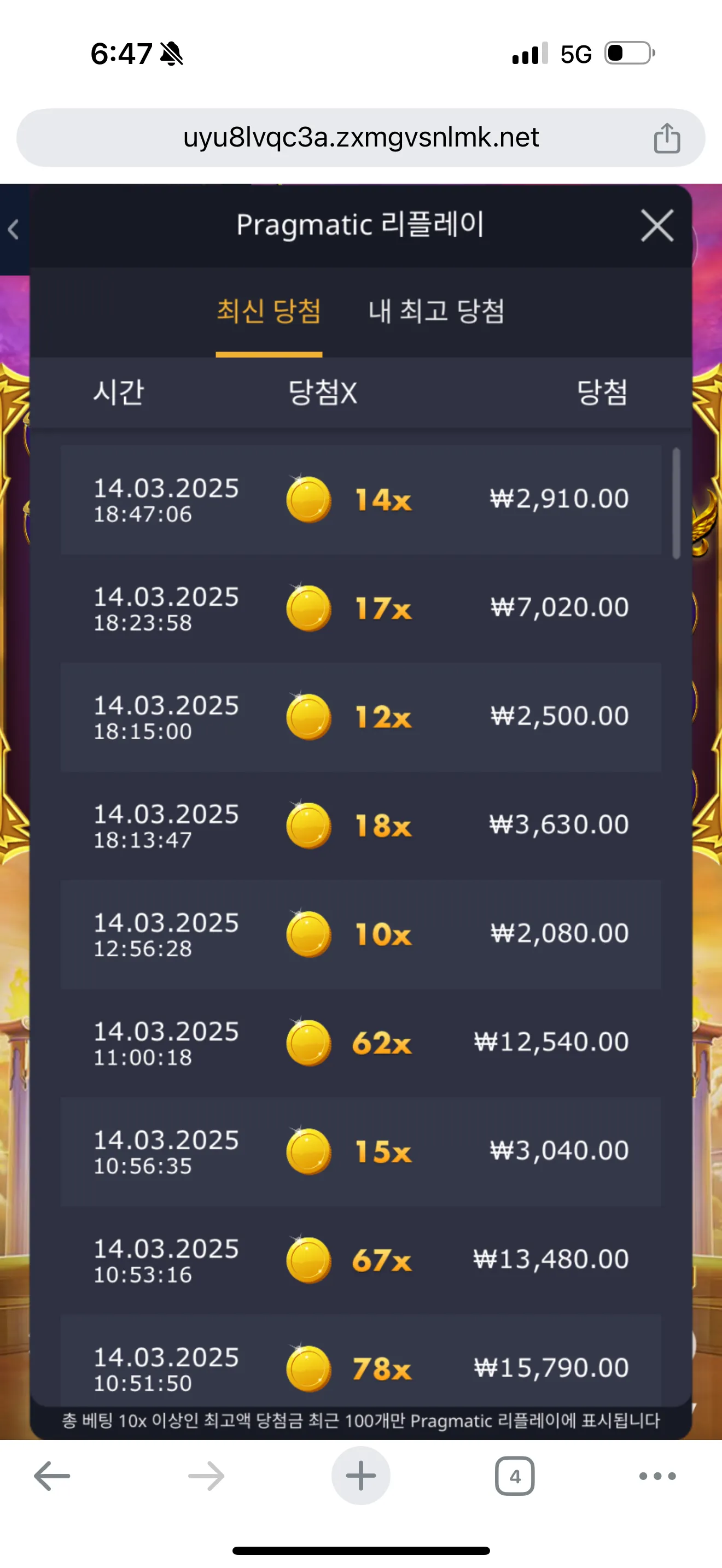Watch the 15x replay from 10:56:35
The height and width of the screenshot is (1568, 722).
[x=361, y=1151]
